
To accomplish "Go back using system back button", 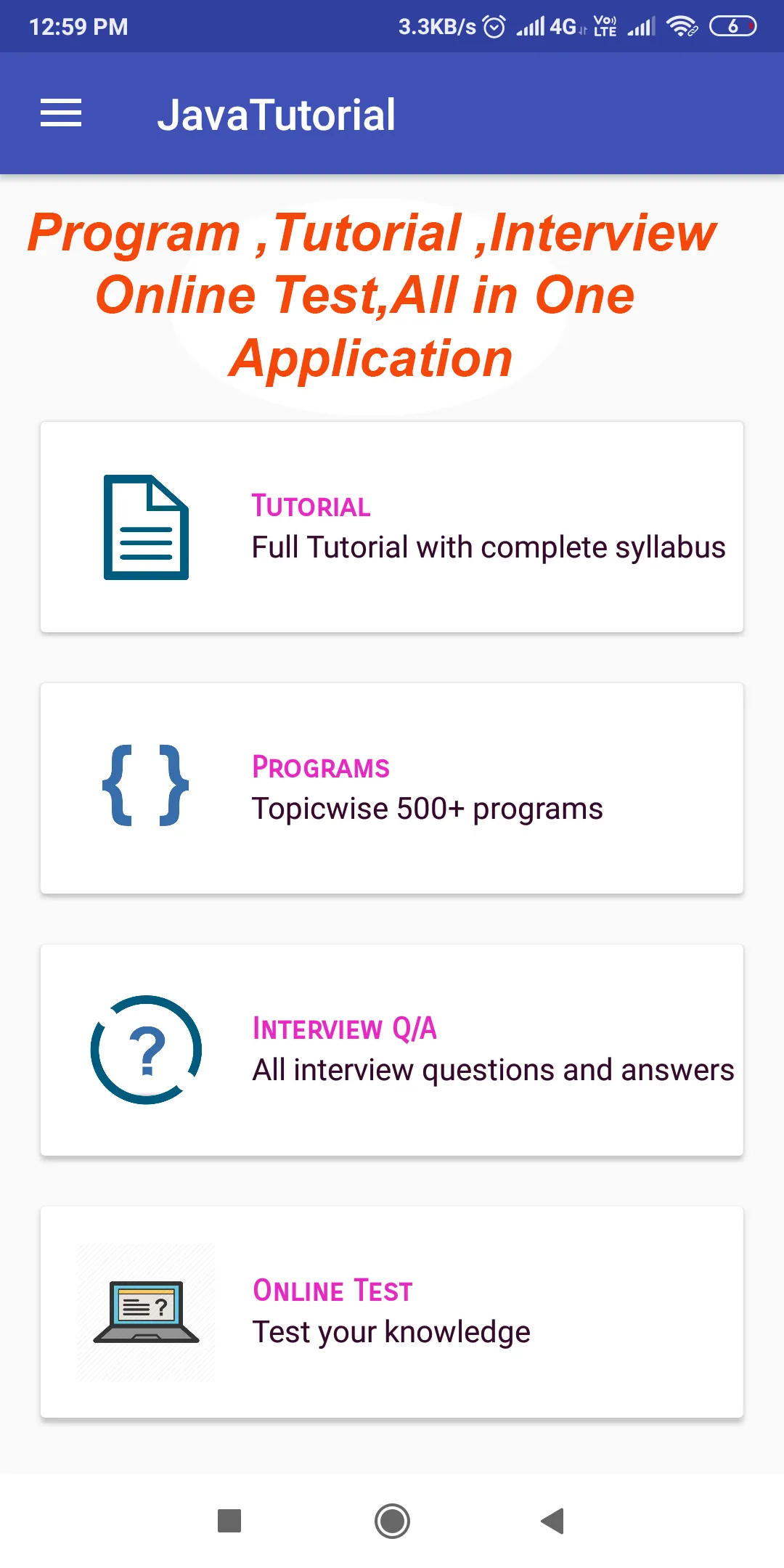I will (553, 1520).
